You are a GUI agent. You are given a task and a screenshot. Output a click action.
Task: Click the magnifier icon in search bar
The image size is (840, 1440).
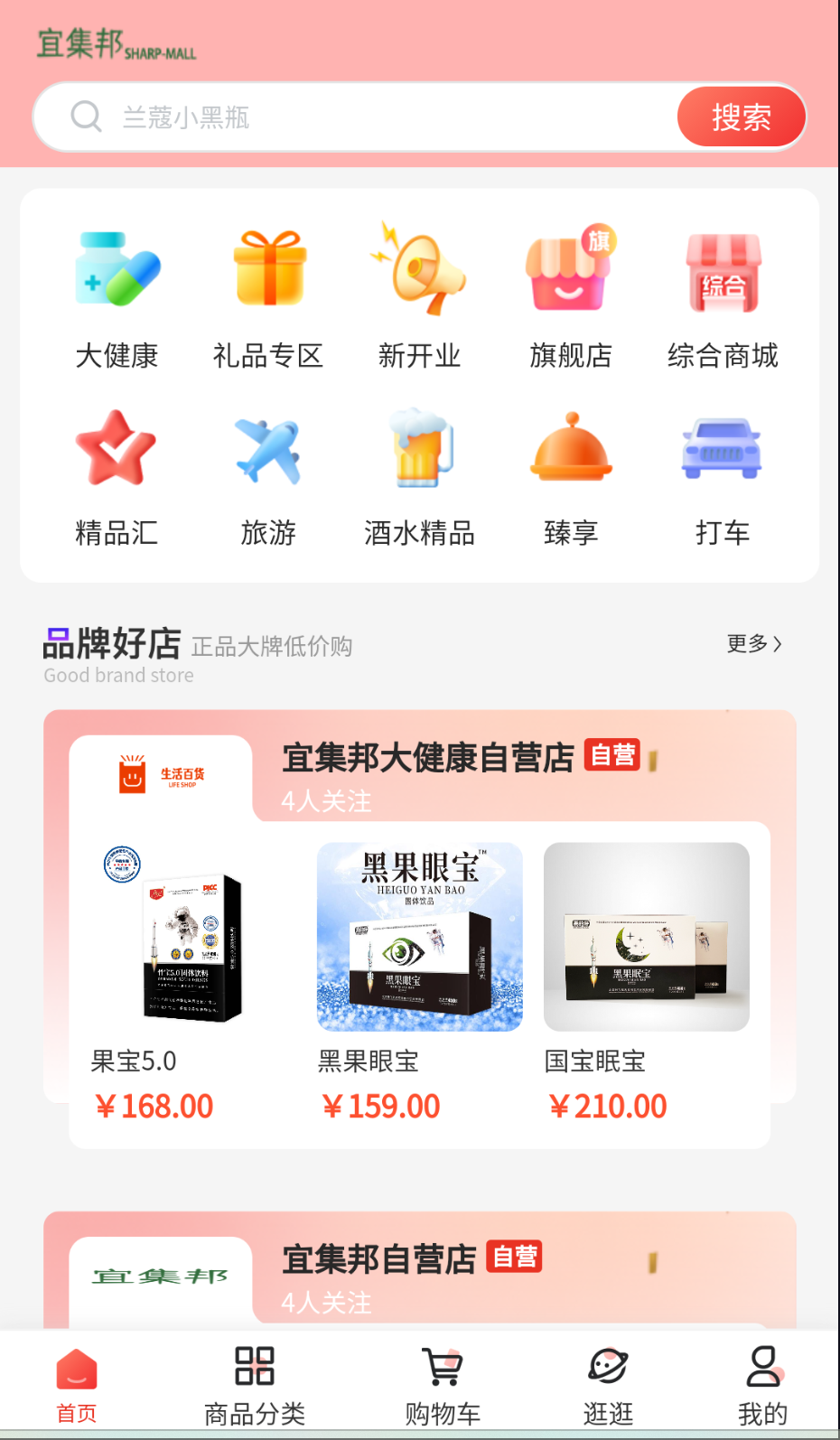[86, 116]
